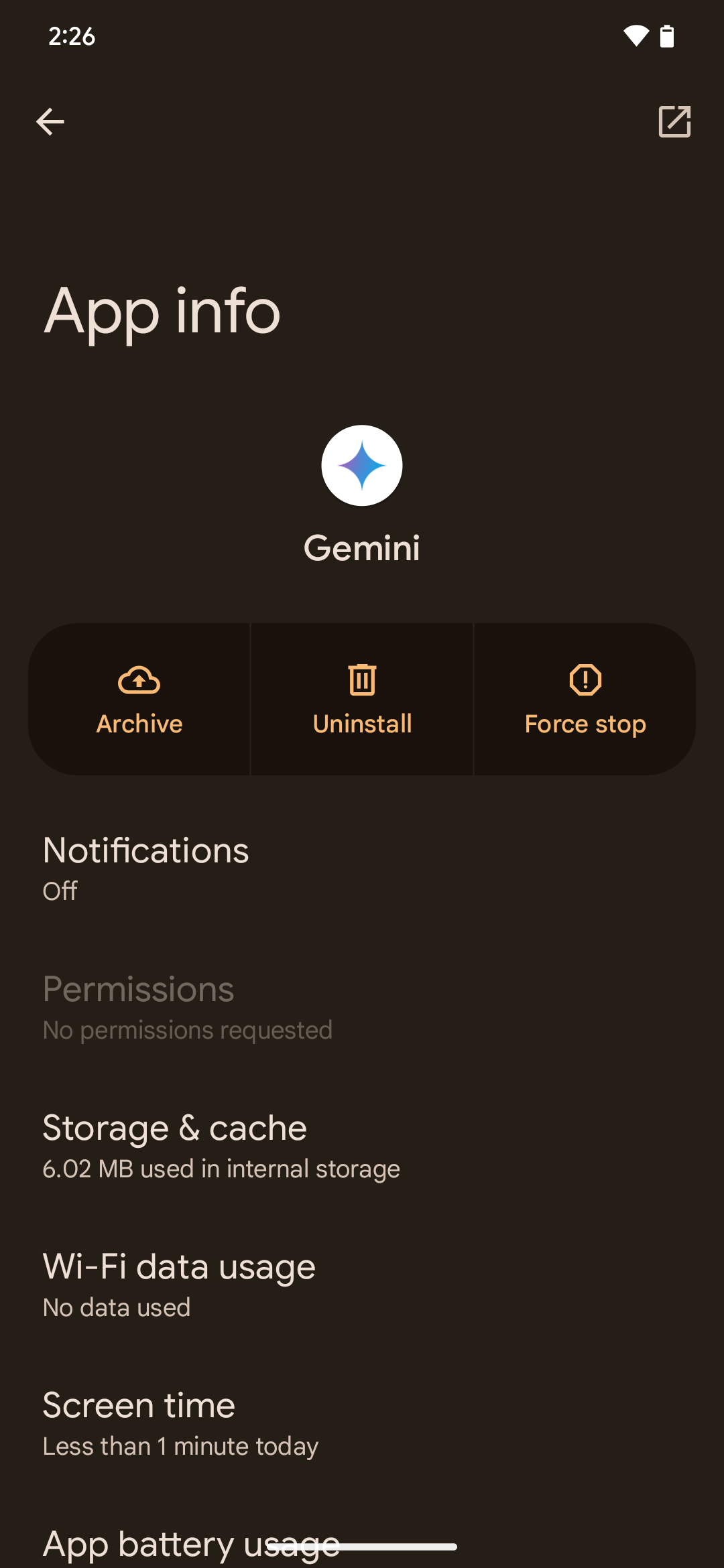Go back from App info
This screenshot has width=724, height=1568.
(50, 122)
